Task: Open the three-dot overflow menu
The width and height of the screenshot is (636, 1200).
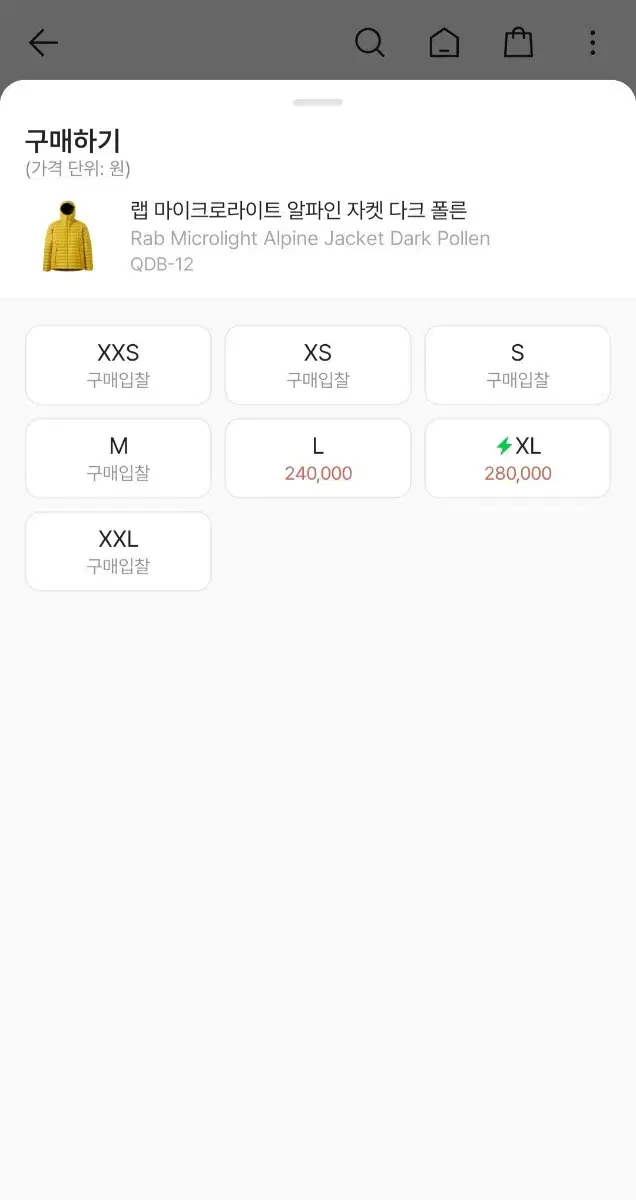Action: [592, 42]
